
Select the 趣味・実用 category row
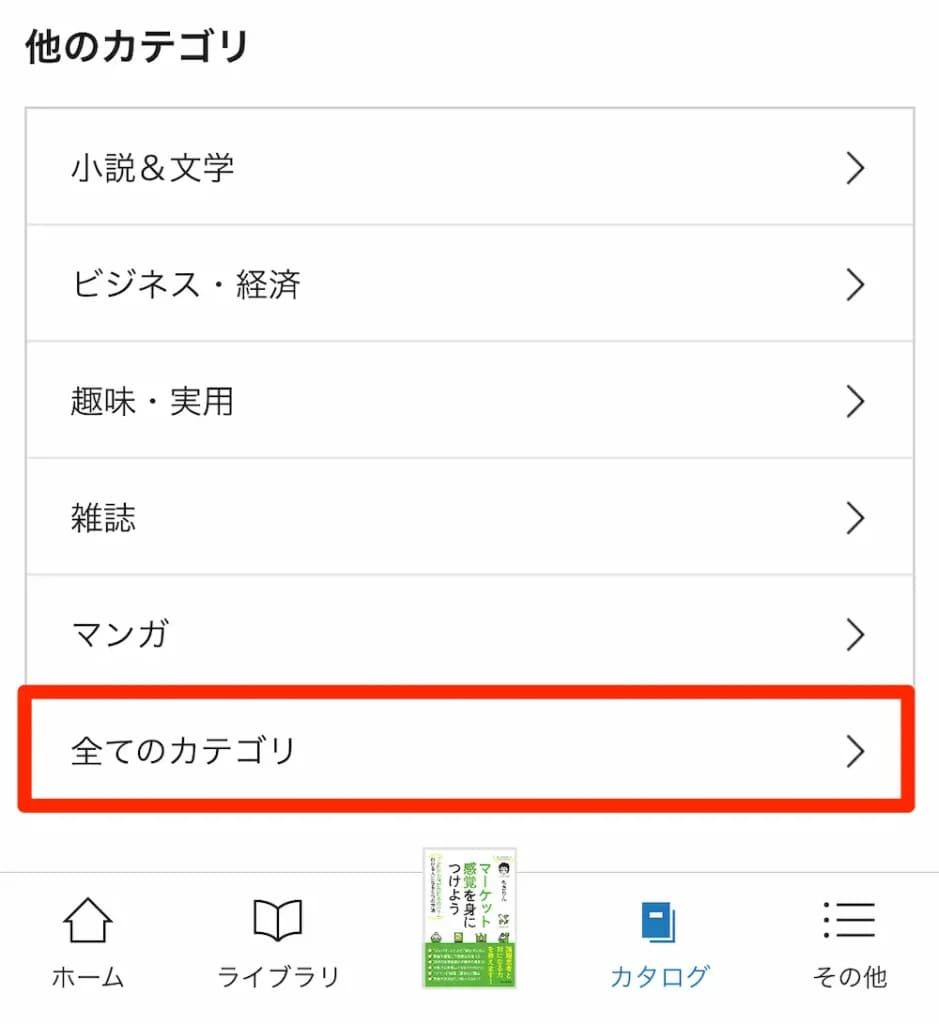pos(468,401)
